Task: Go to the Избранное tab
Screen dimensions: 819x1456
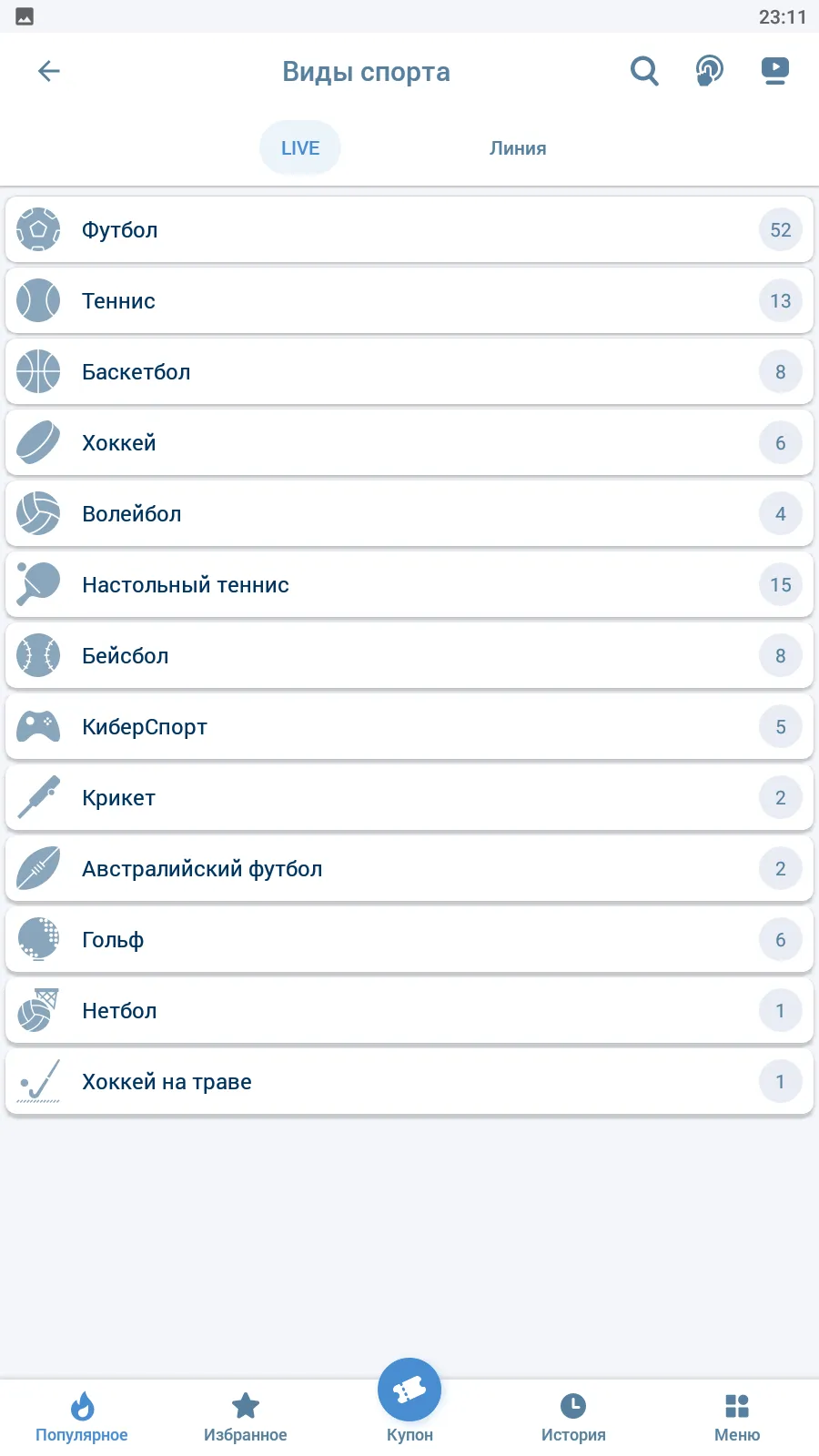Action: click(246, 1417)
